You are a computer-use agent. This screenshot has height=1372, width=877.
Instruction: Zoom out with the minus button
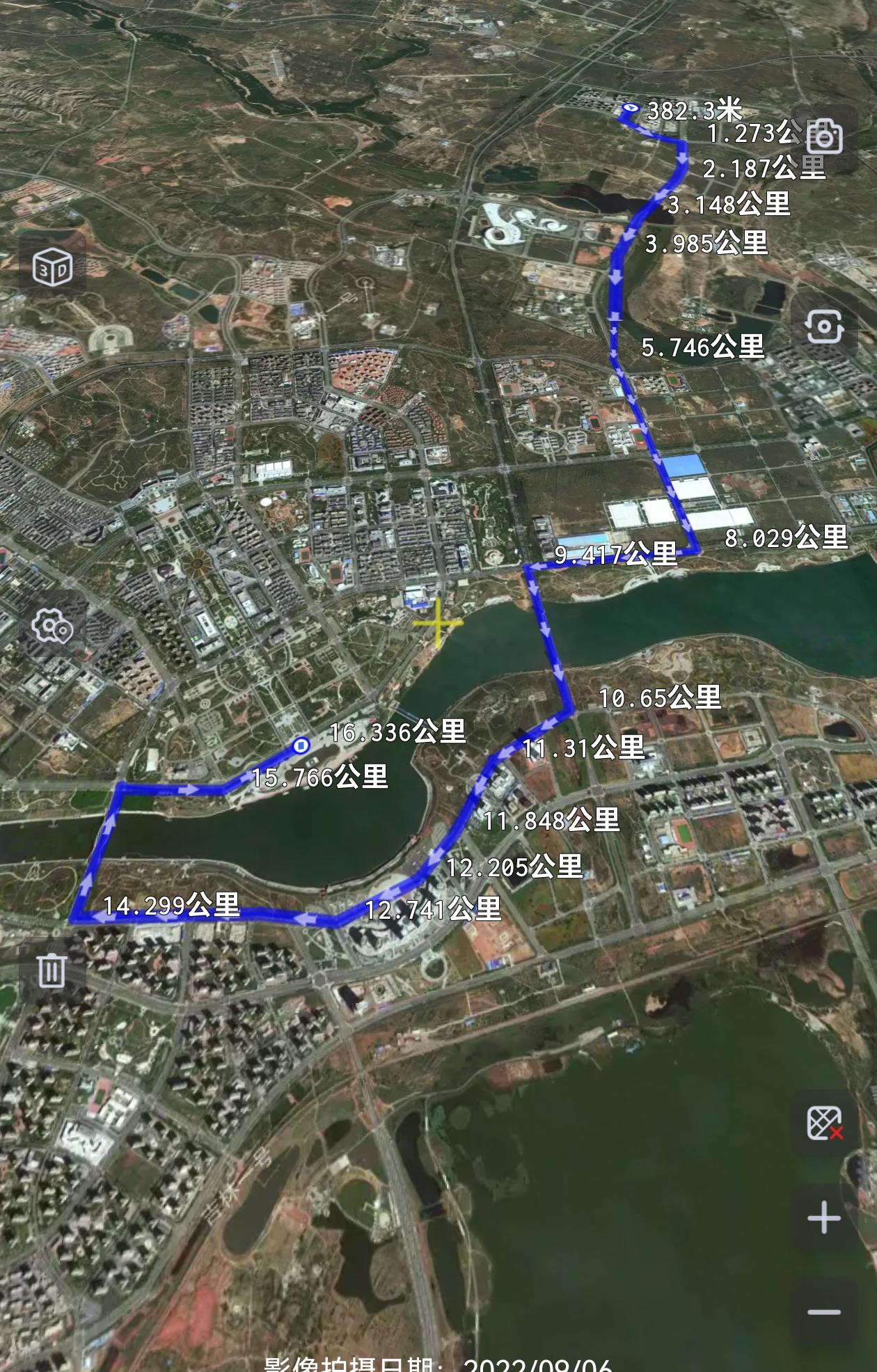(824, 1312)
